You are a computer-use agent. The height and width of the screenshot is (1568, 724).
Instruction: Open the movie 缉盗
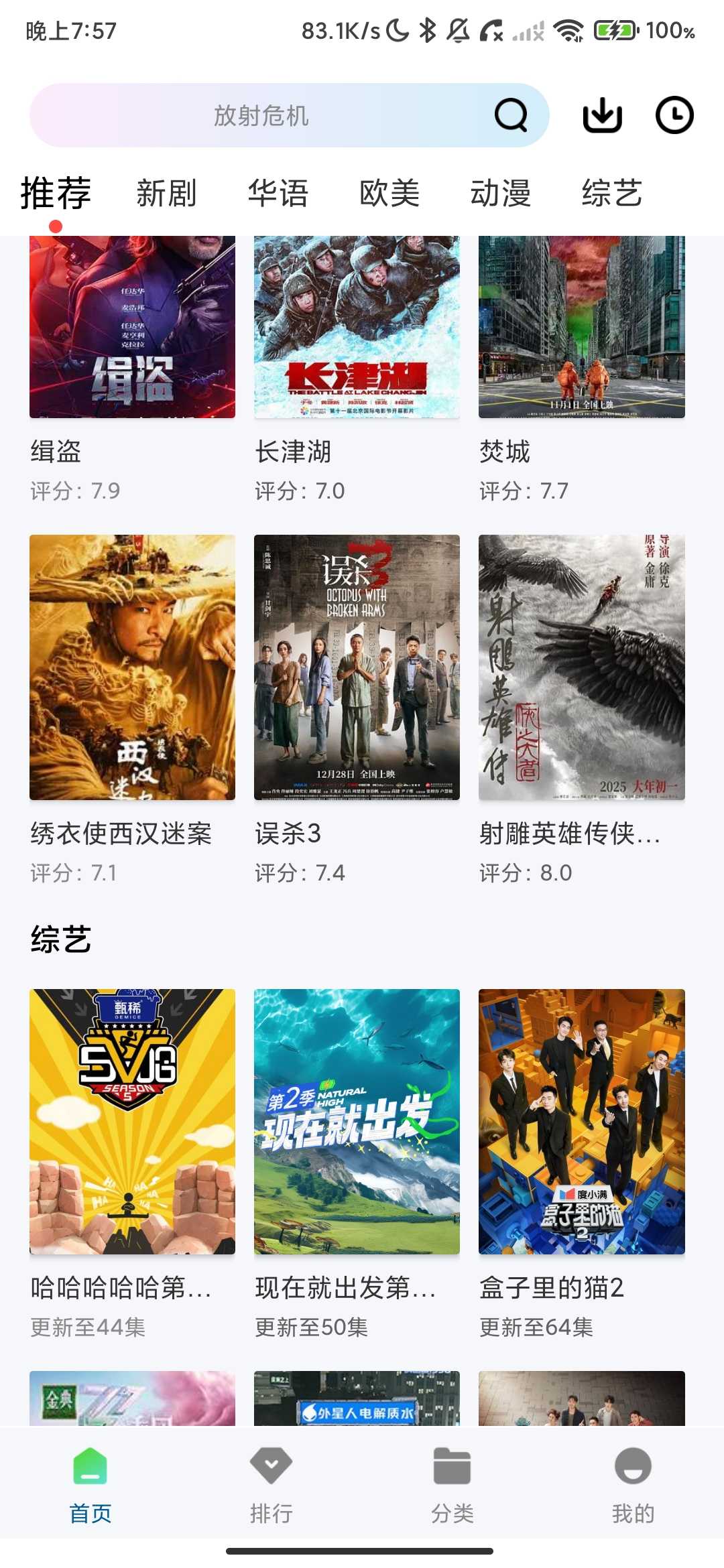[x=132, y=328]
